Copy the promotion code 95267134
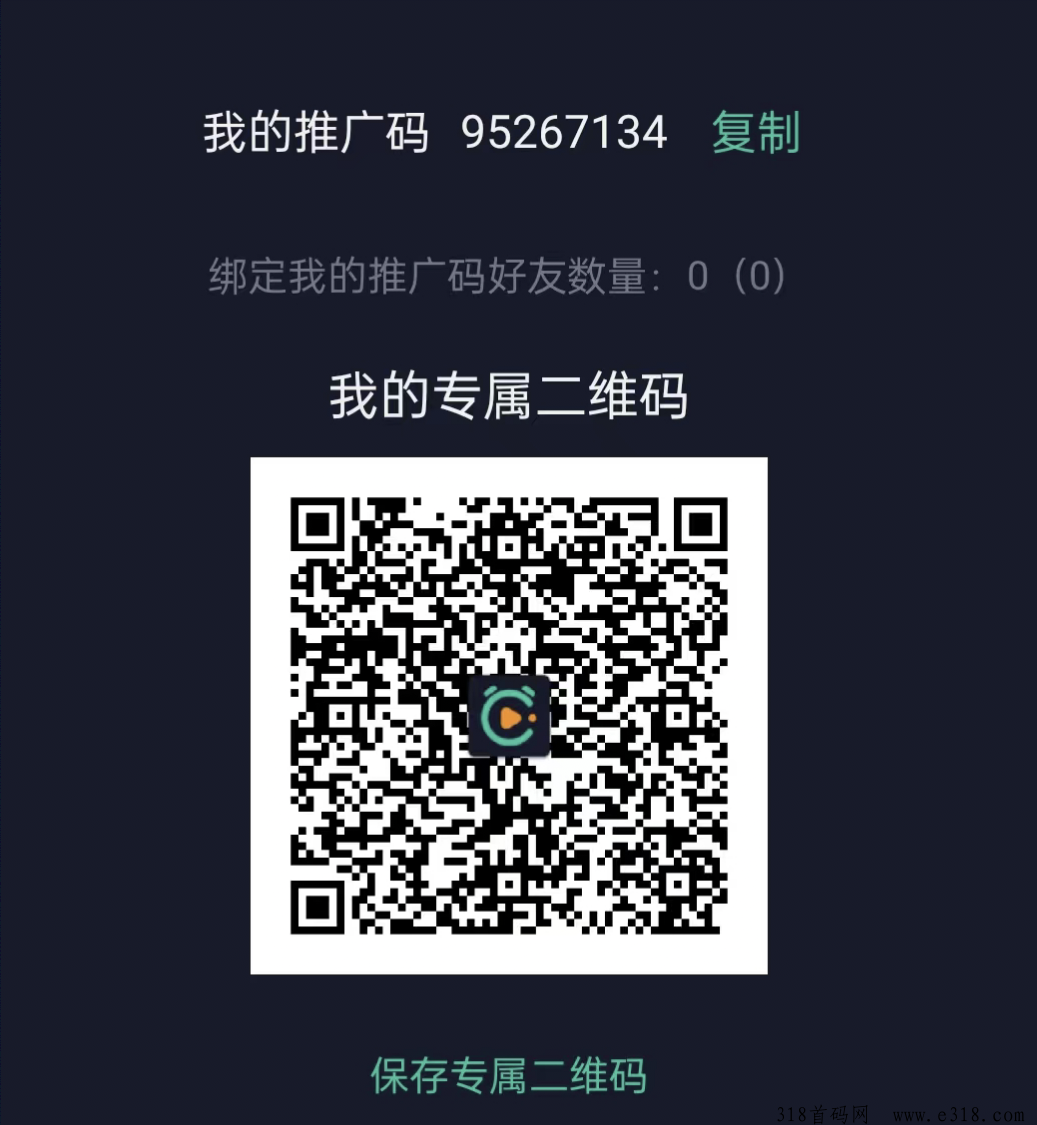1037x1125 pixels. coord(755,132)
